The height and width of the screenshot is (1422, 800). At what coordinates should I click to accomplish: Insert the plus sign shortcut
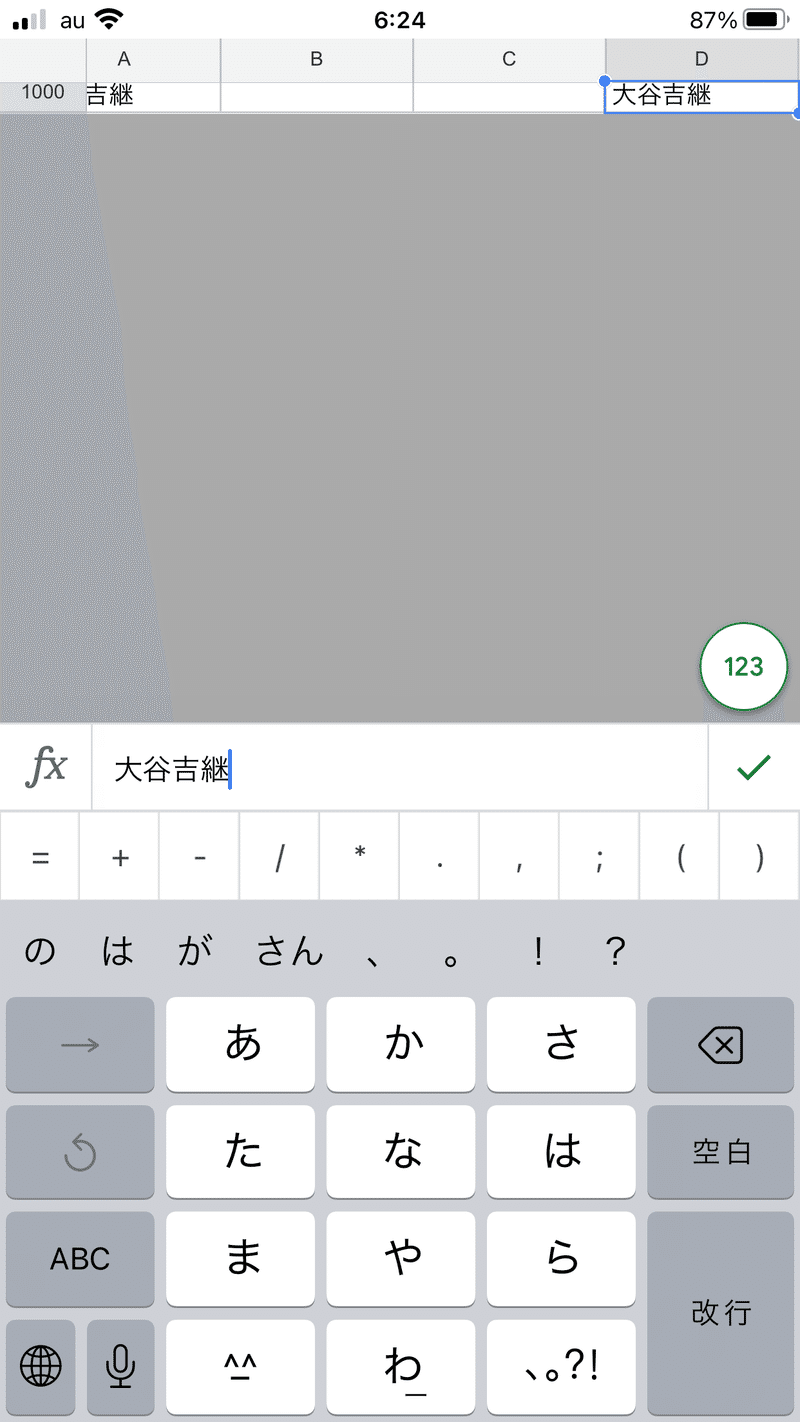pyautogui.click(x=120, y=857)
